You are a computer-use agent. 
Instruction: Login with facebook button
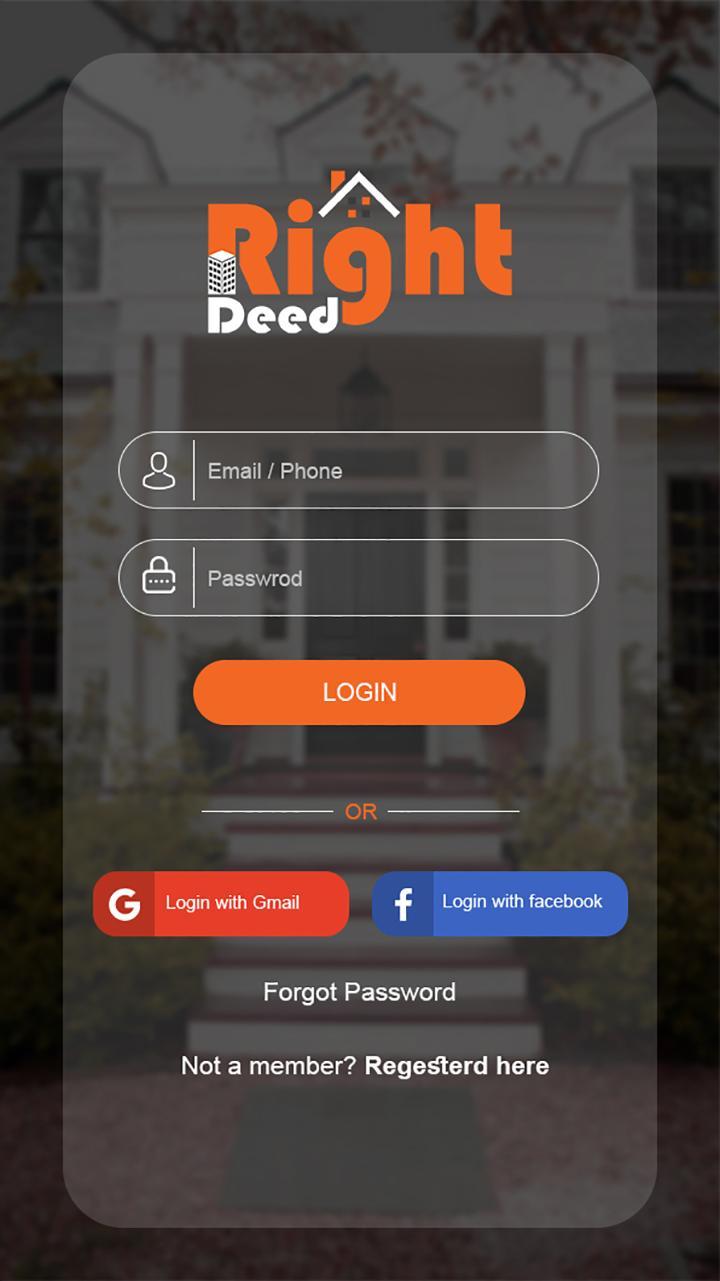500,903
